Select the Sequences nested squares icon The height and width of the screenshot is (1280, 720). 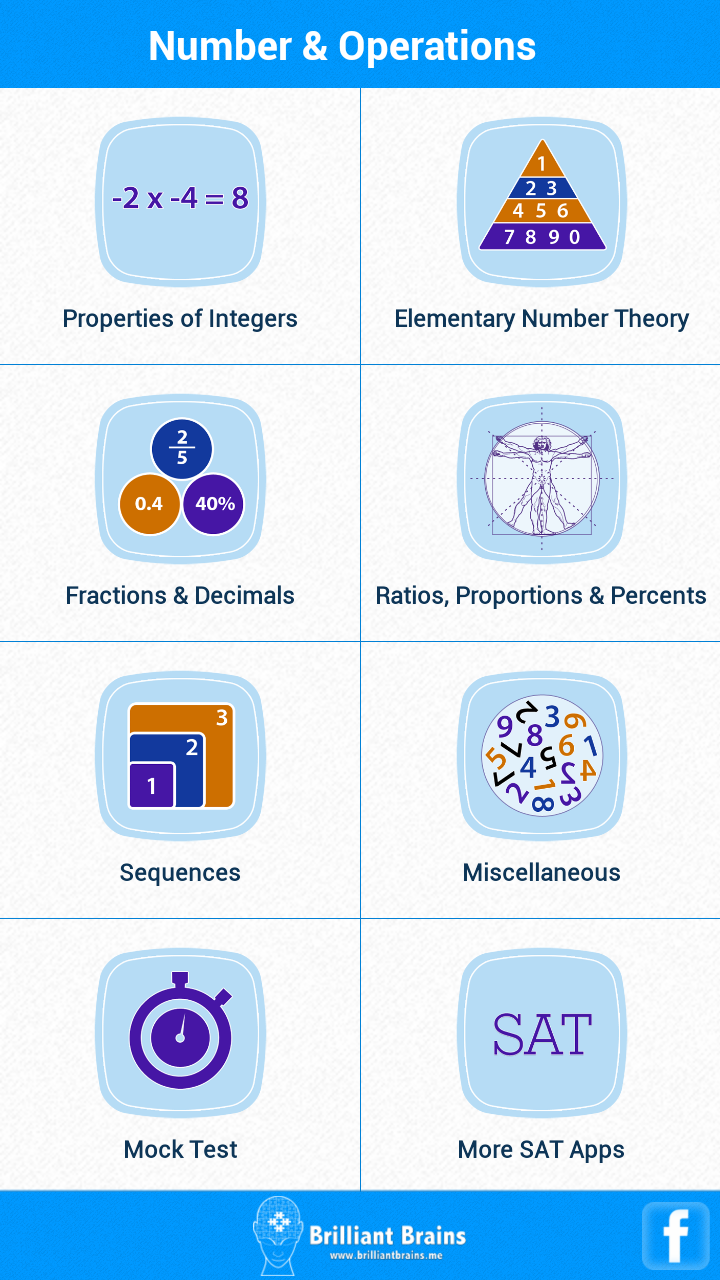(x=180, y=754)
